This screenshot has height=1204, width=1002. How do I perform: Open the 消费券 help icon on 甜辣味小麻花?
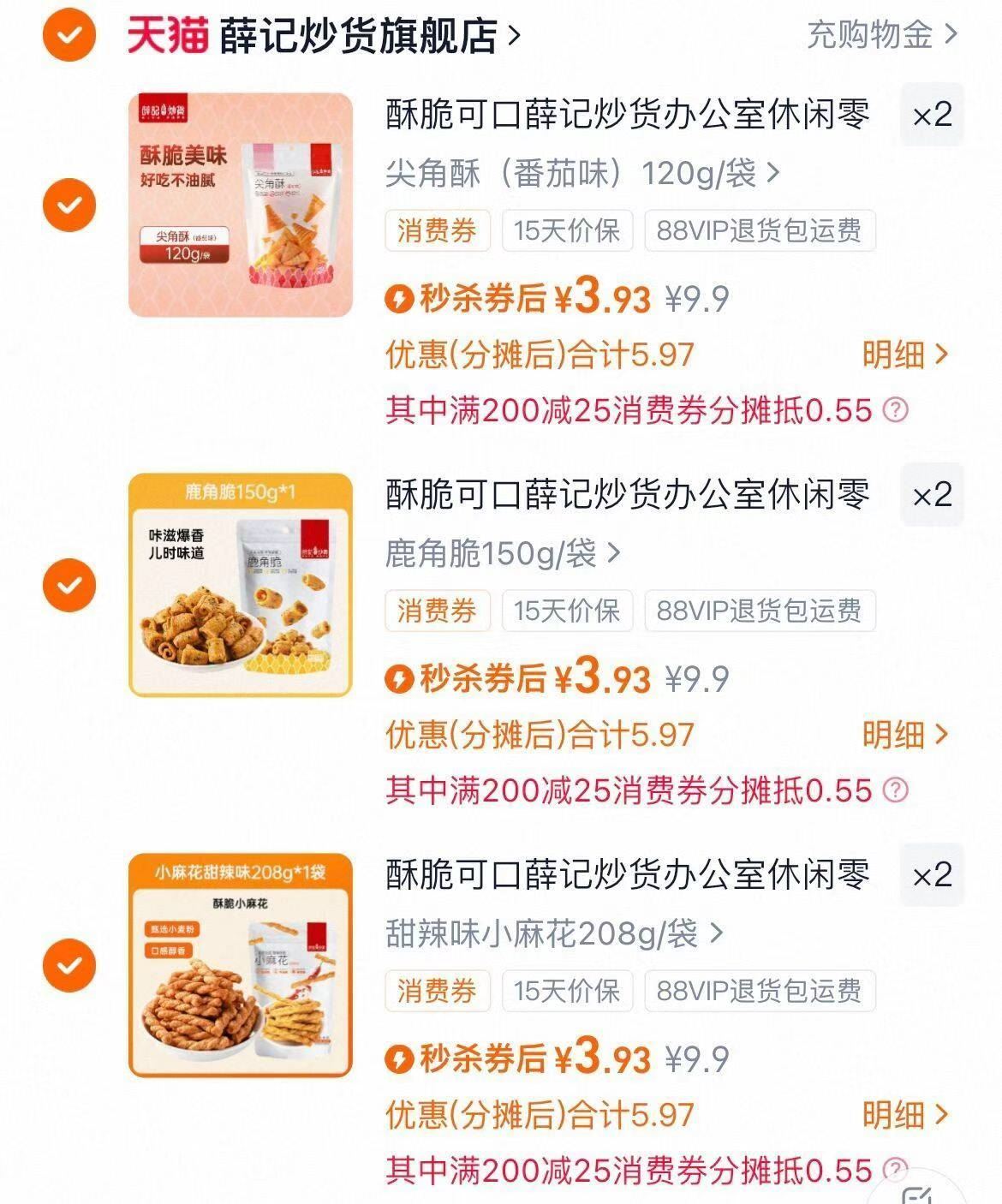(894, 1169)
